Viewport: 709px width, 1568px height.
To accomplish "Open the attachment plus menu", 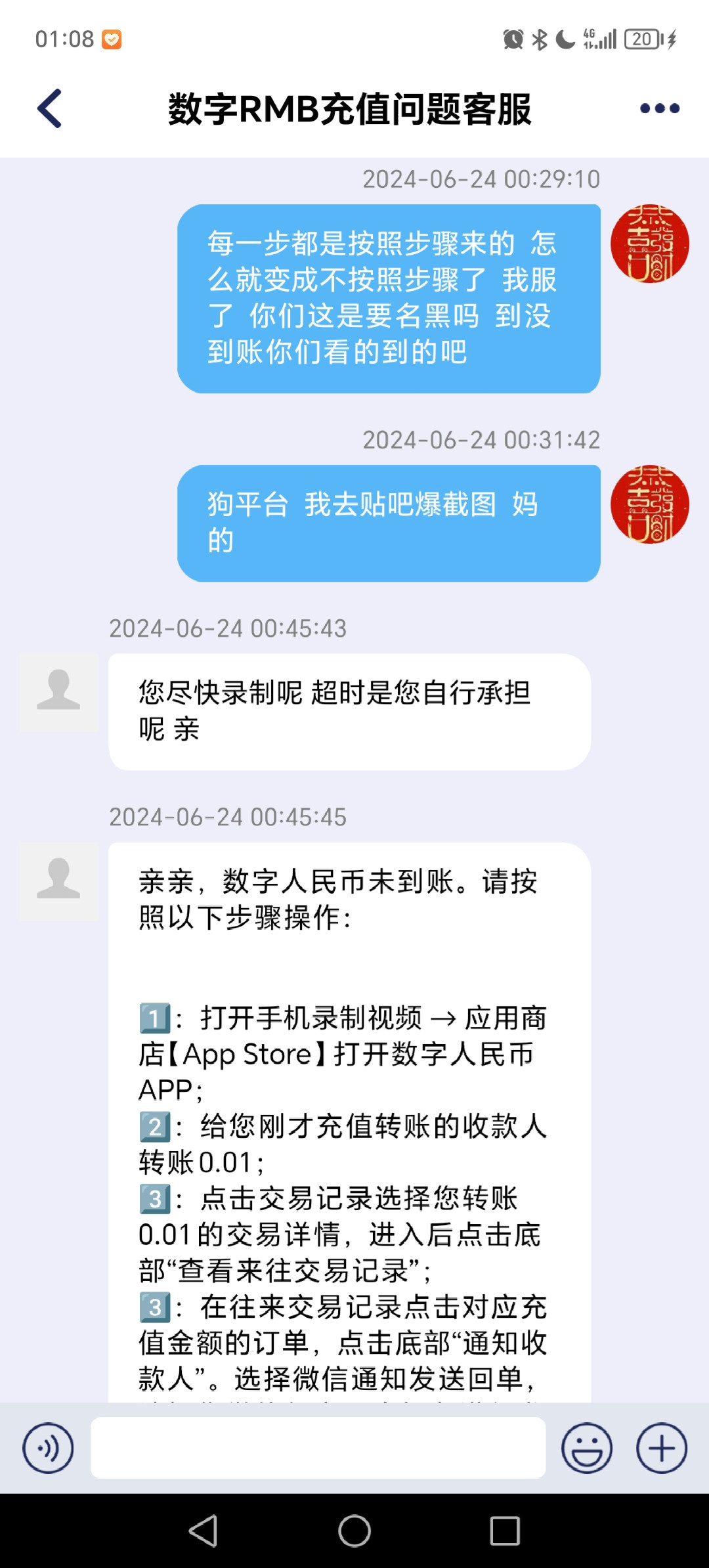I will point(661,1448).
